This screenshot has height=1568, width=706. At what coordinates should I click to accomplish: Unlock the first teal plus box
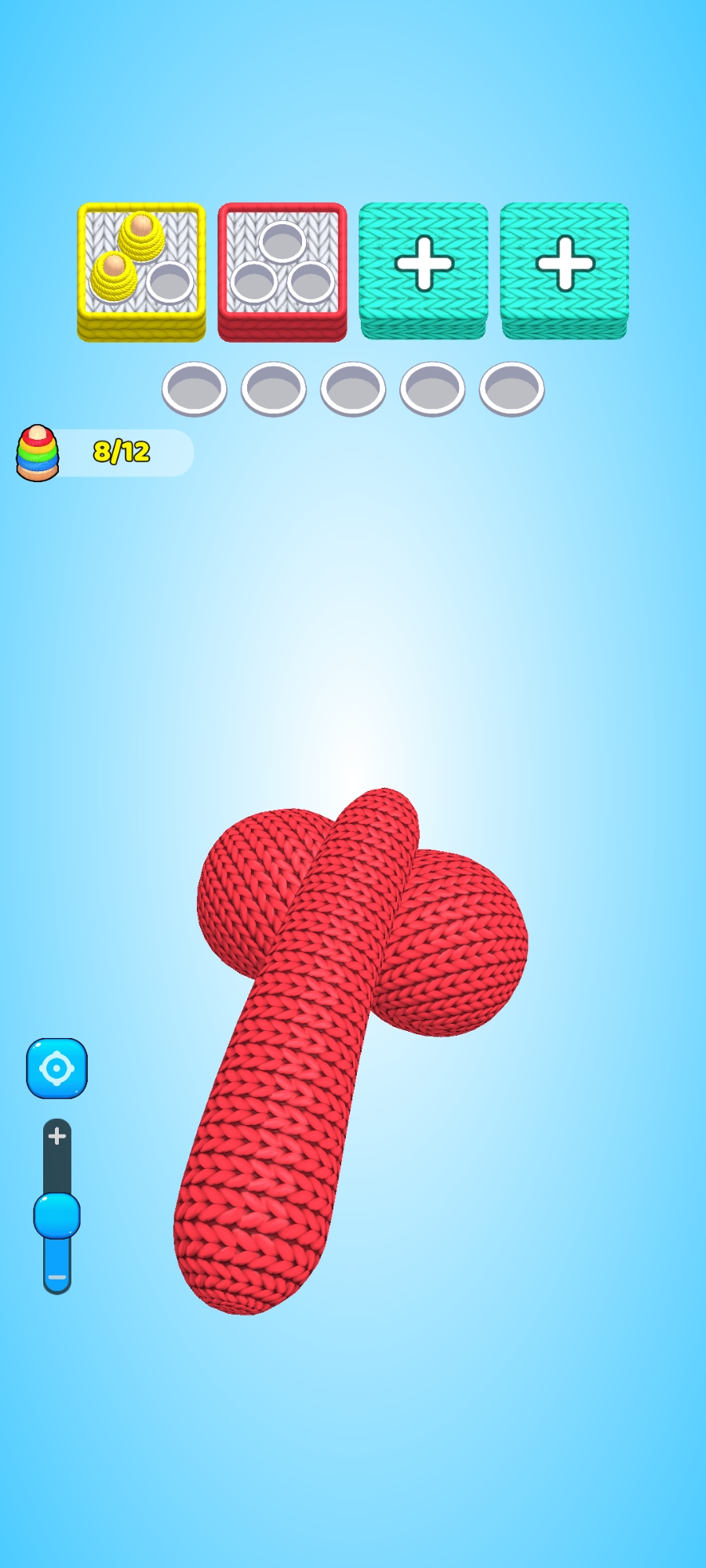pos(424,267)
